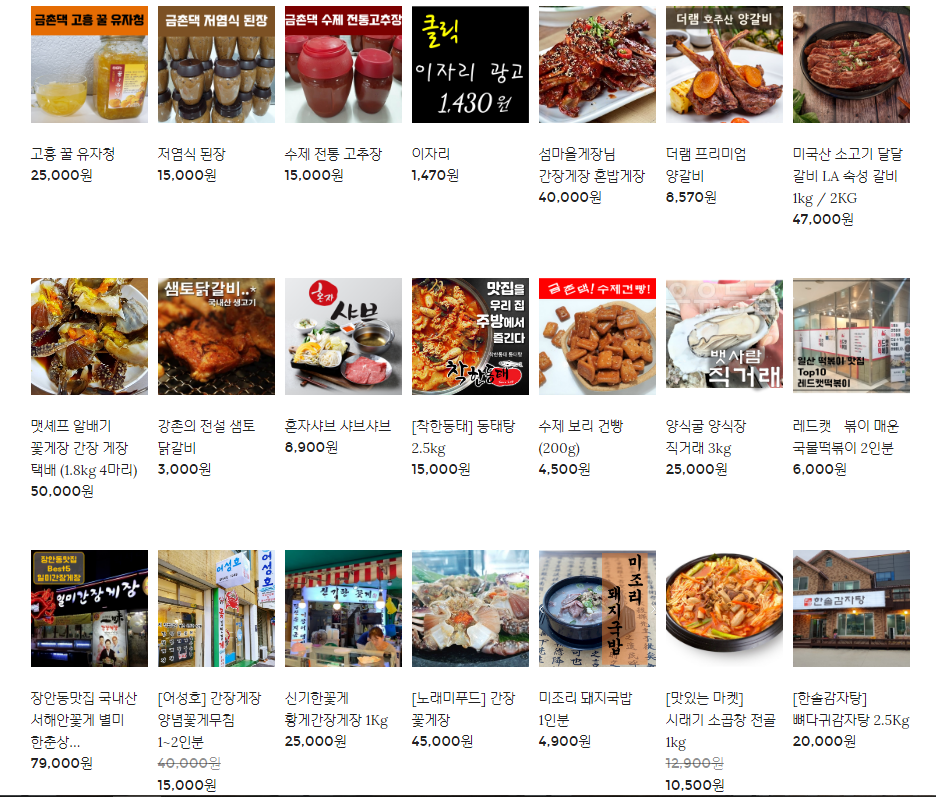Select [한솔감자탕] 뼈다귀감자탕 2.5Kg
The image size is (936, 797).
(x=851, y=608)
